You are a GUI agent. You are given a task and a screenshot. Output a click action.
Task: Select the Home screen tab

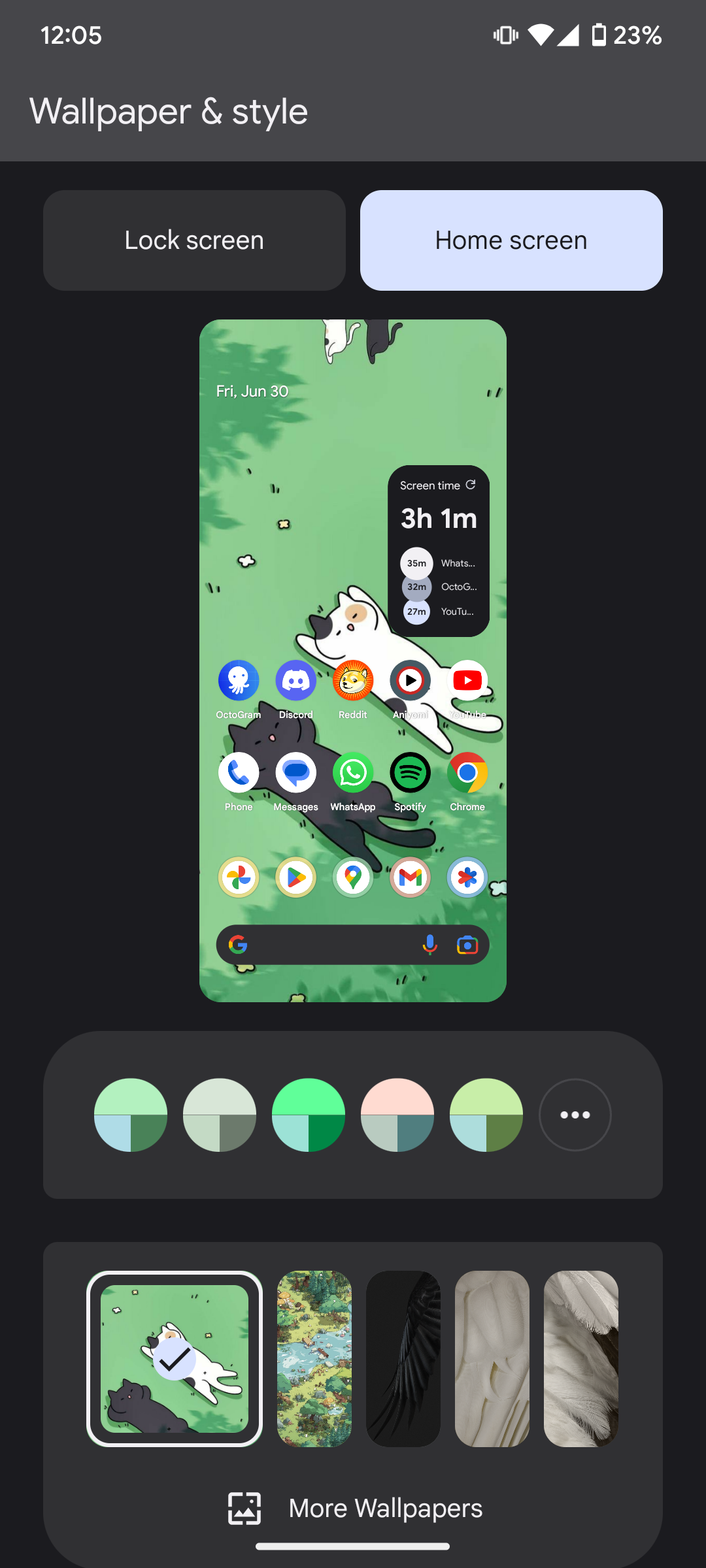pos(511,240)
